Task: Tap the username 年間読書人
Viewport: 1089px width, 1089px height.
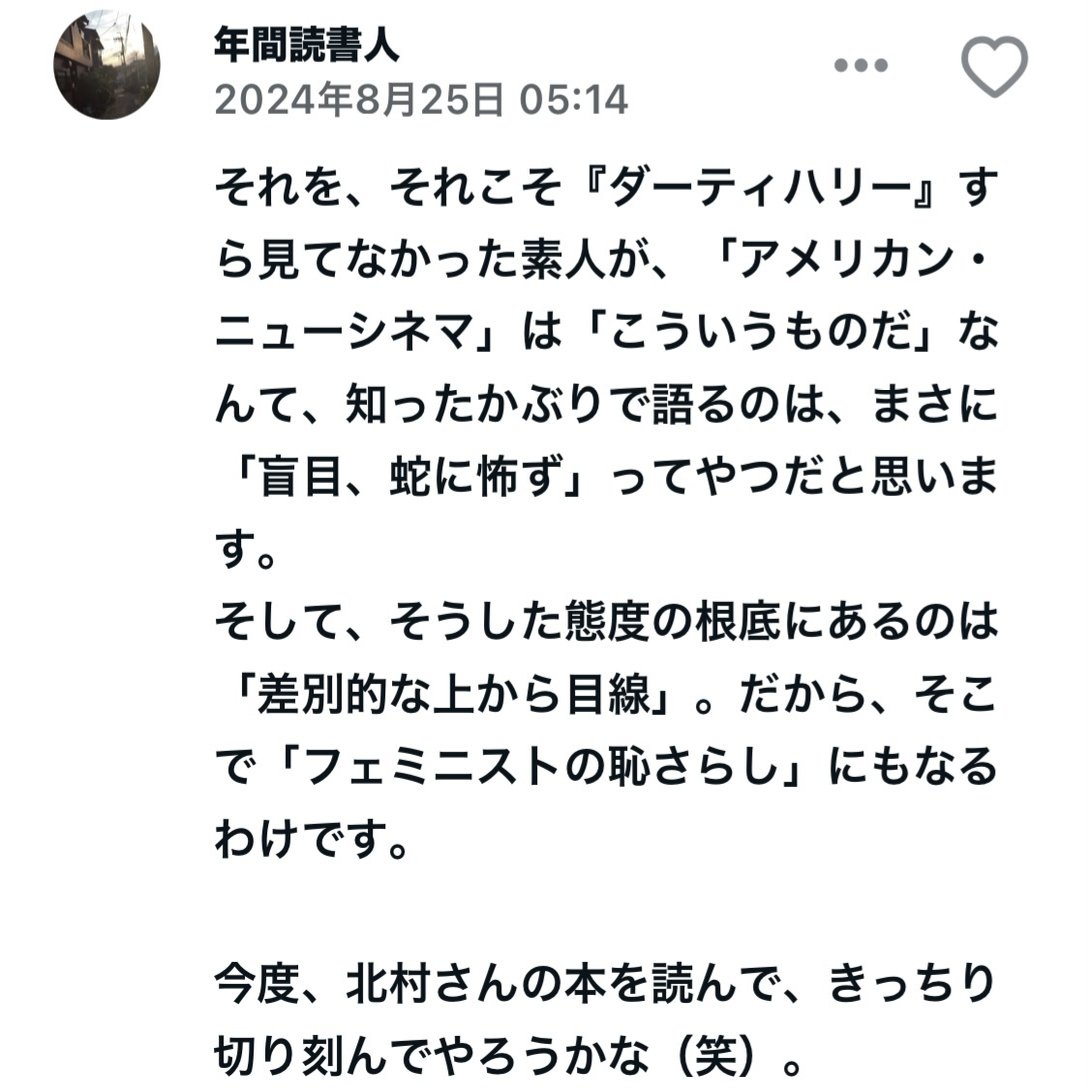Action: [x=307, y=44]
